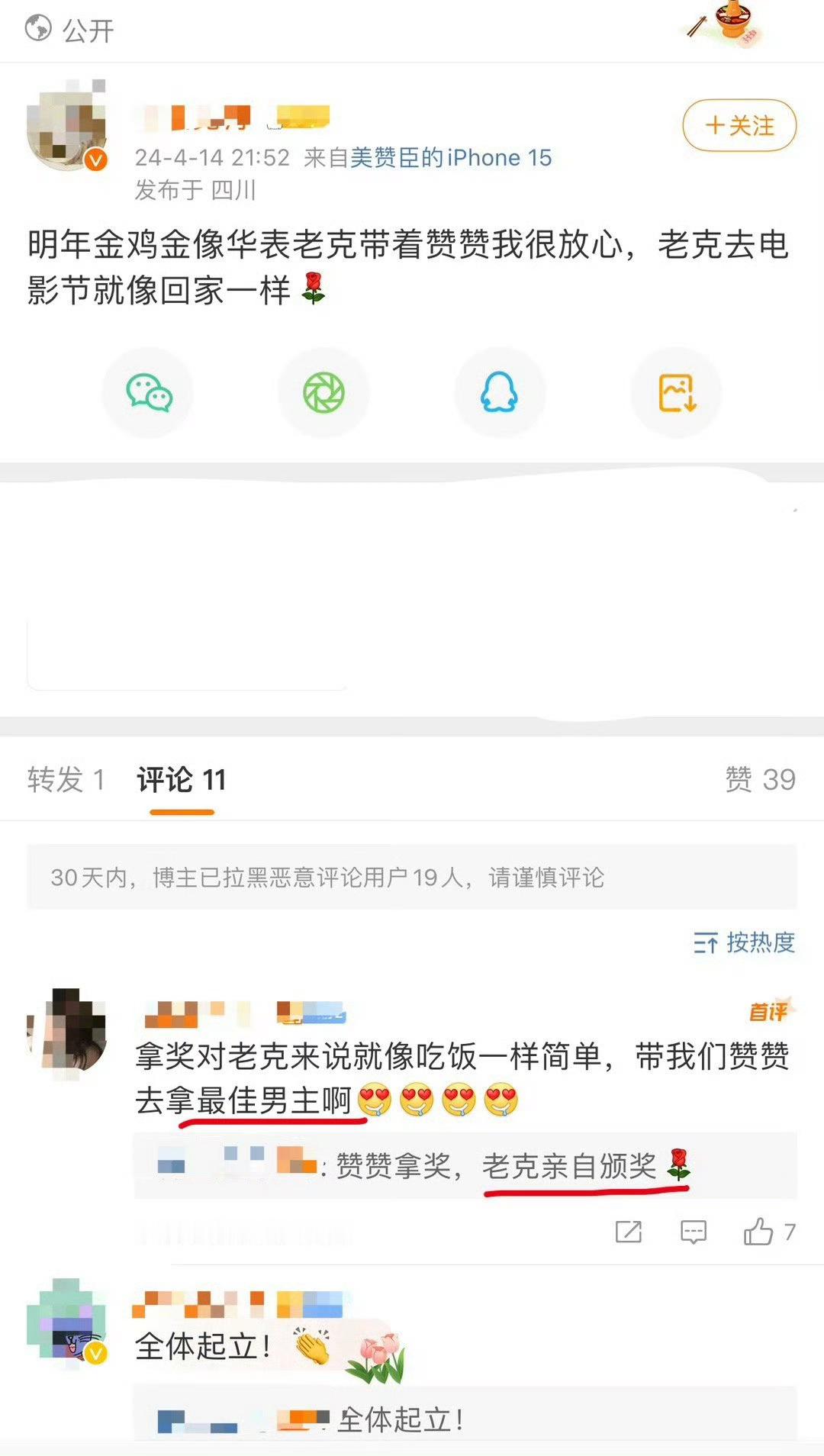This screenshot has width=824, height=1456.
Task: Like the first comment with the thumbs-up
Action: pos(758,1229)
